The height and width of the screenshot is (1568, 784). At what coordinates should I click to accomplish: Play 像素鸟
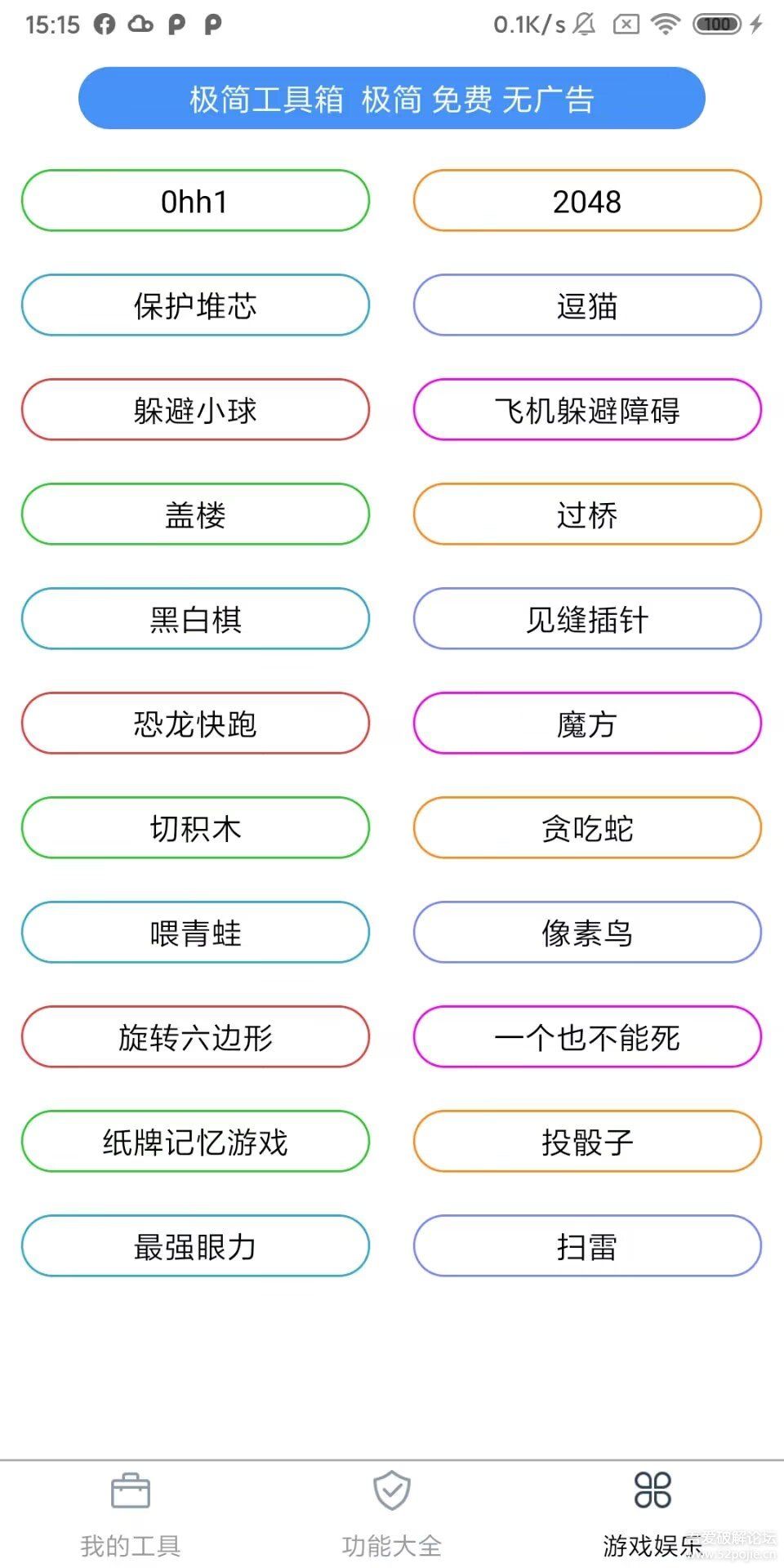tap(587, 933)
